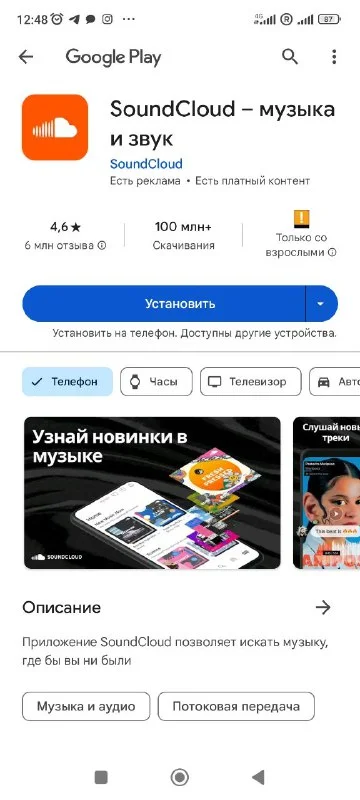Image resolution: width=360 pixels, height=800 pixels.
Task: Go back using the app bar arrow
Action: click(x=25, y=57)
